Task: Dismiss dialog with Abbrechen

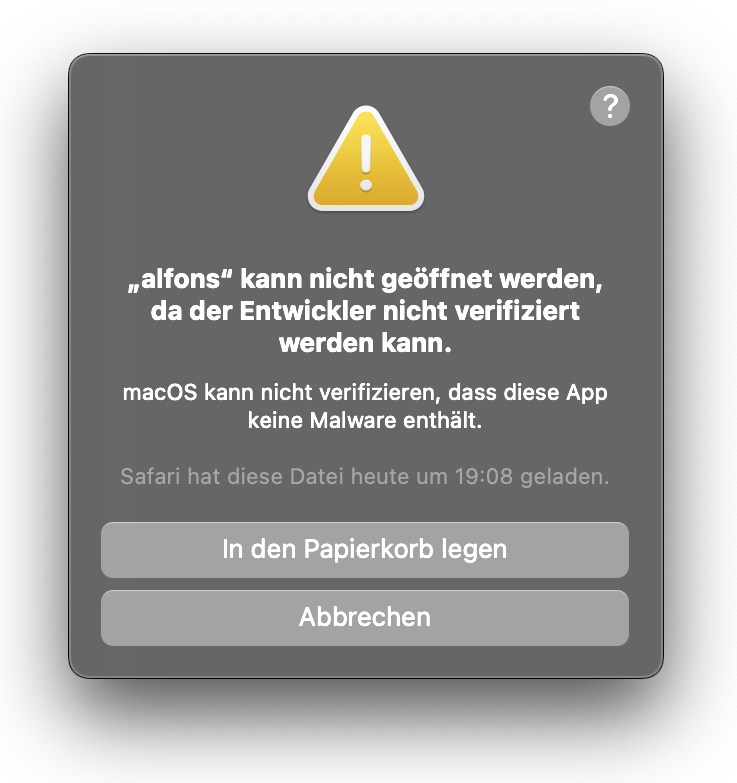Action: 365,617
